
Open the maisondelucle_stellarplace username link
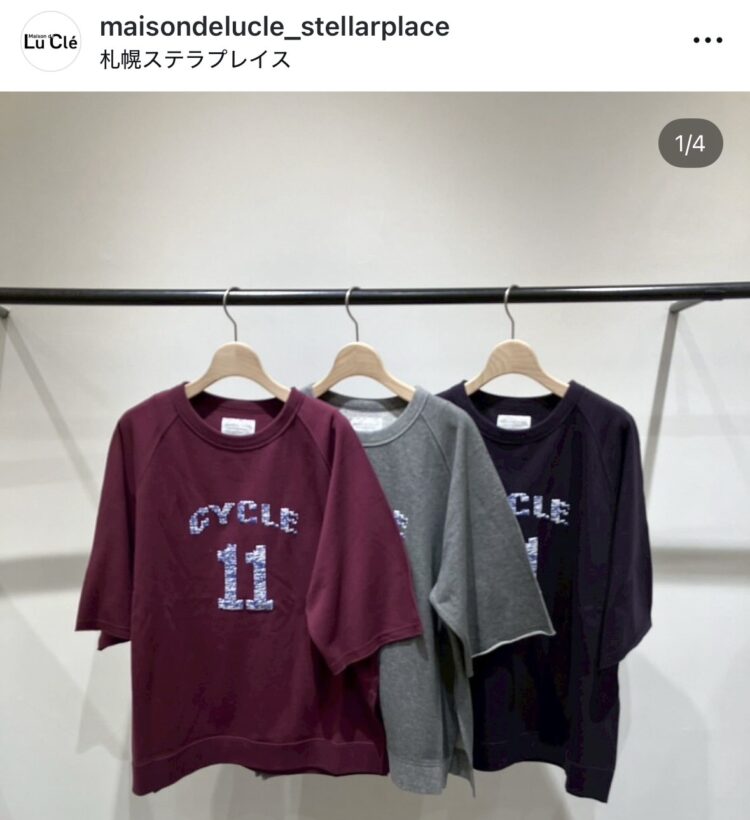tap(275, 27)
